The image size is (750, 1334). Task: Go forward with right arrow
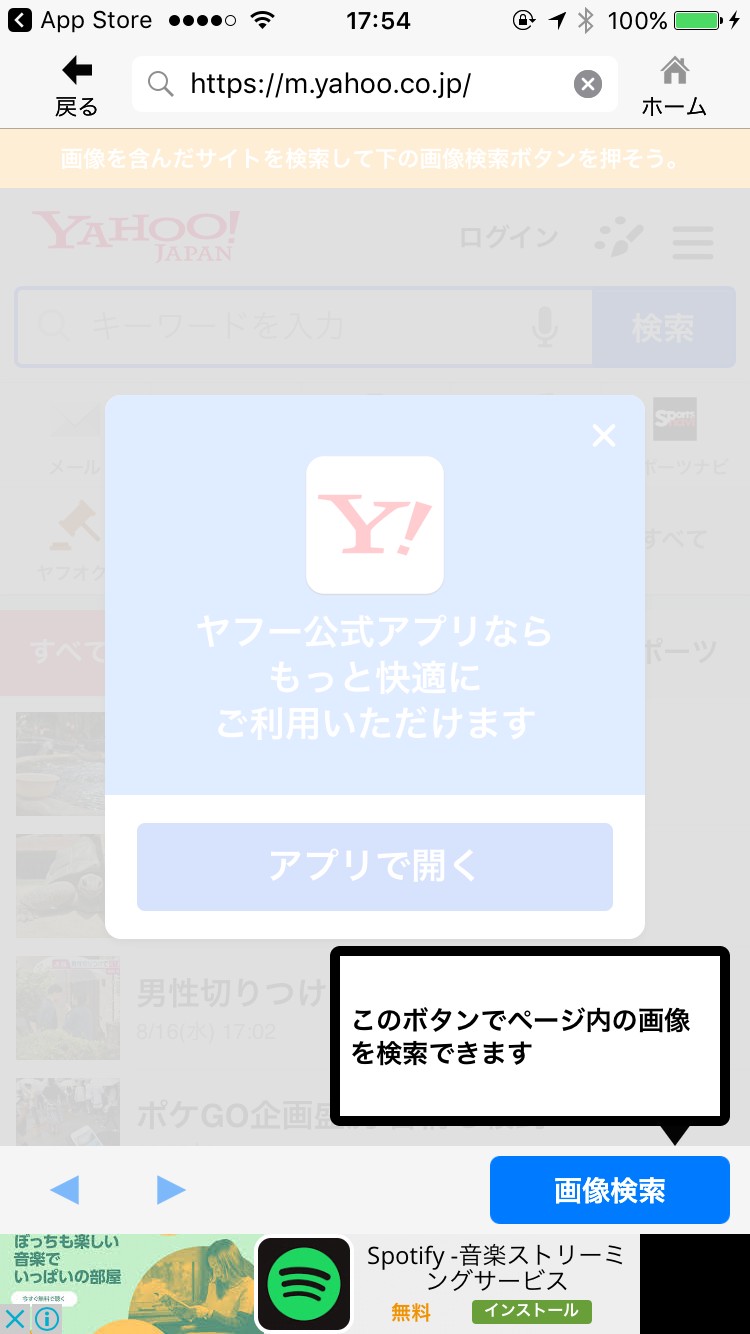click(x=171, y=1190)
